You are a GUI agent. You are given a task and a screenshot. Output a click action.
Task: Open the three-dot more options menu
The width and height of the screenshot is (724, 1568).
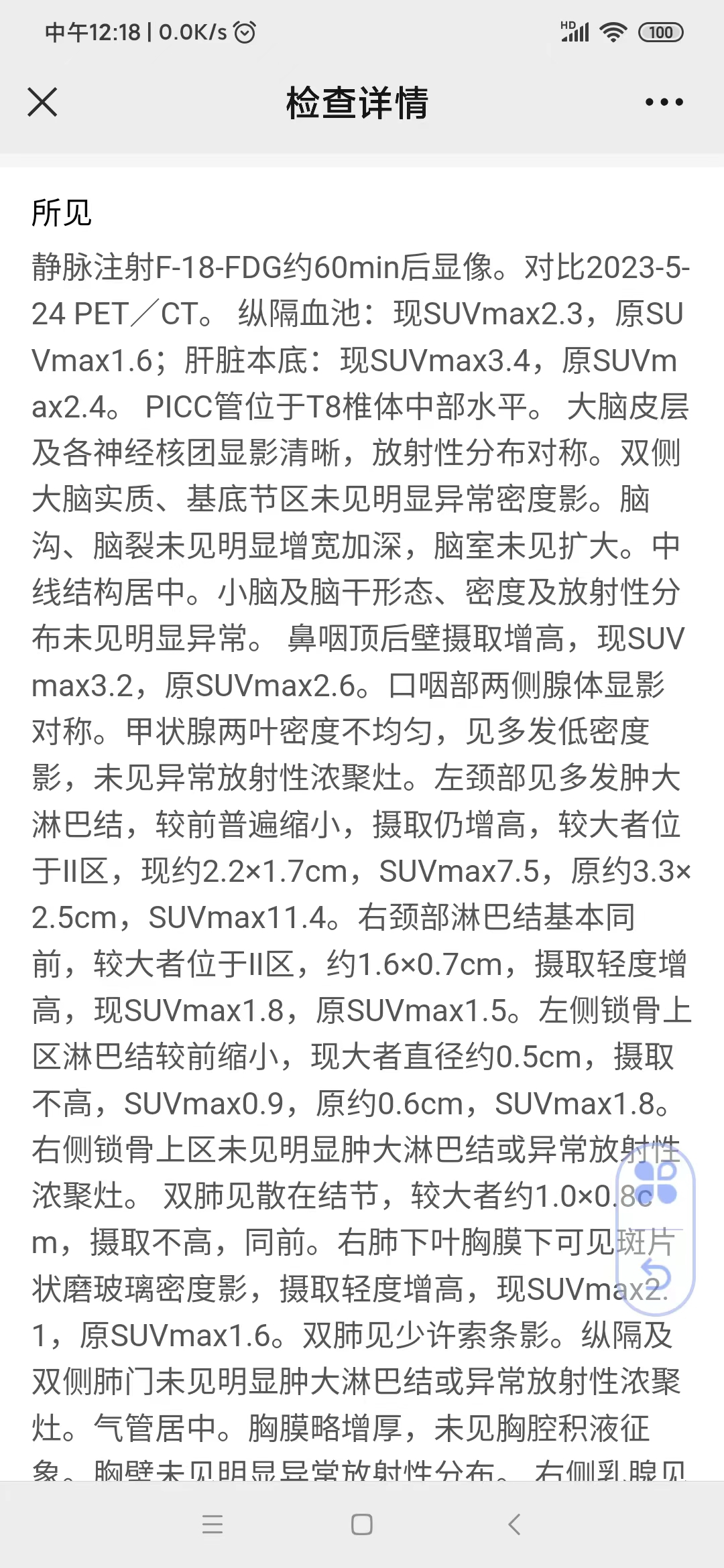(664, 103)
